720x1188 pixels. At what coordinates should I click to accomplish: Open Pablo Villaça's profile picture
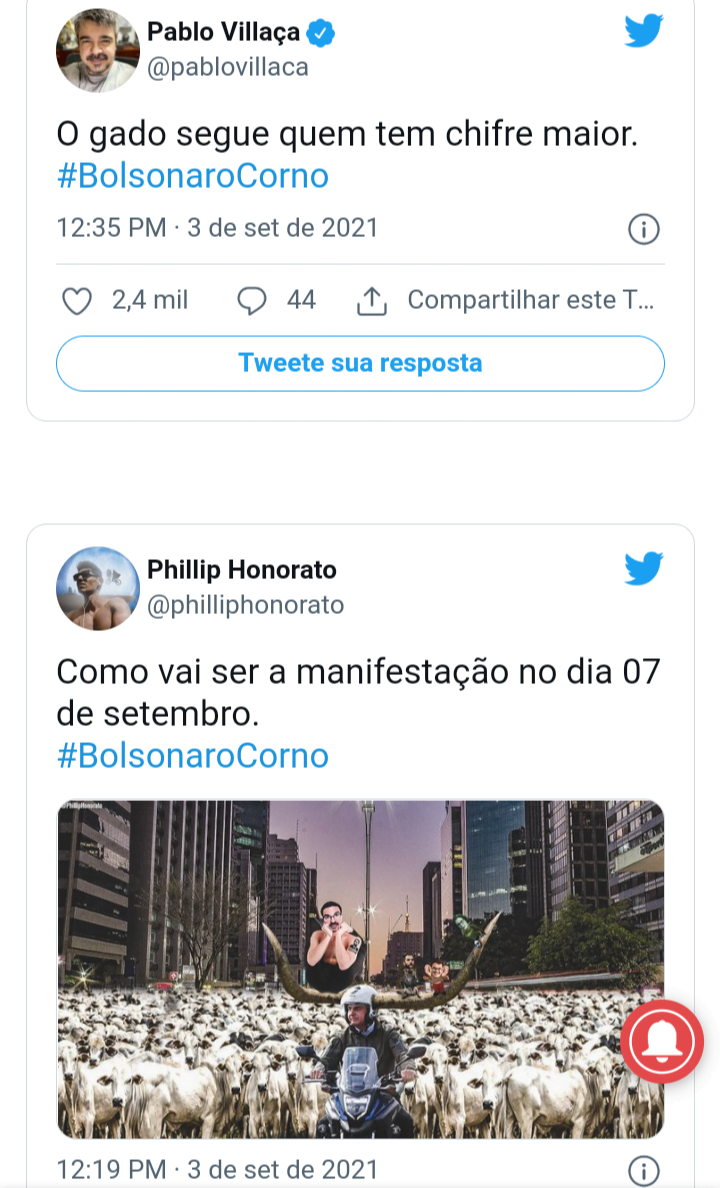[98, 51]
